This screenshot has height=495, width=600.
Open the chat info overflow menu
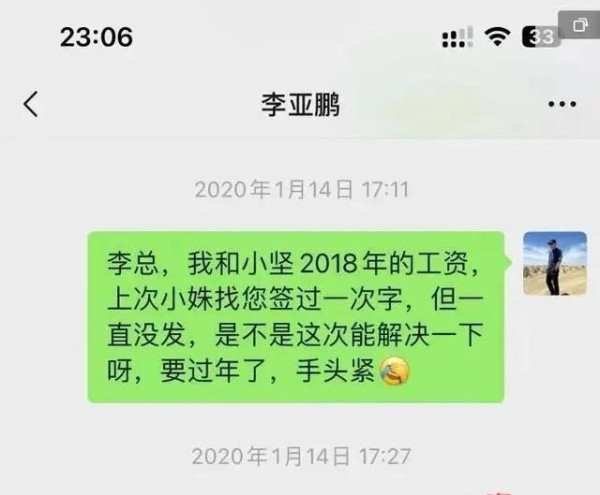click(562, 105)
